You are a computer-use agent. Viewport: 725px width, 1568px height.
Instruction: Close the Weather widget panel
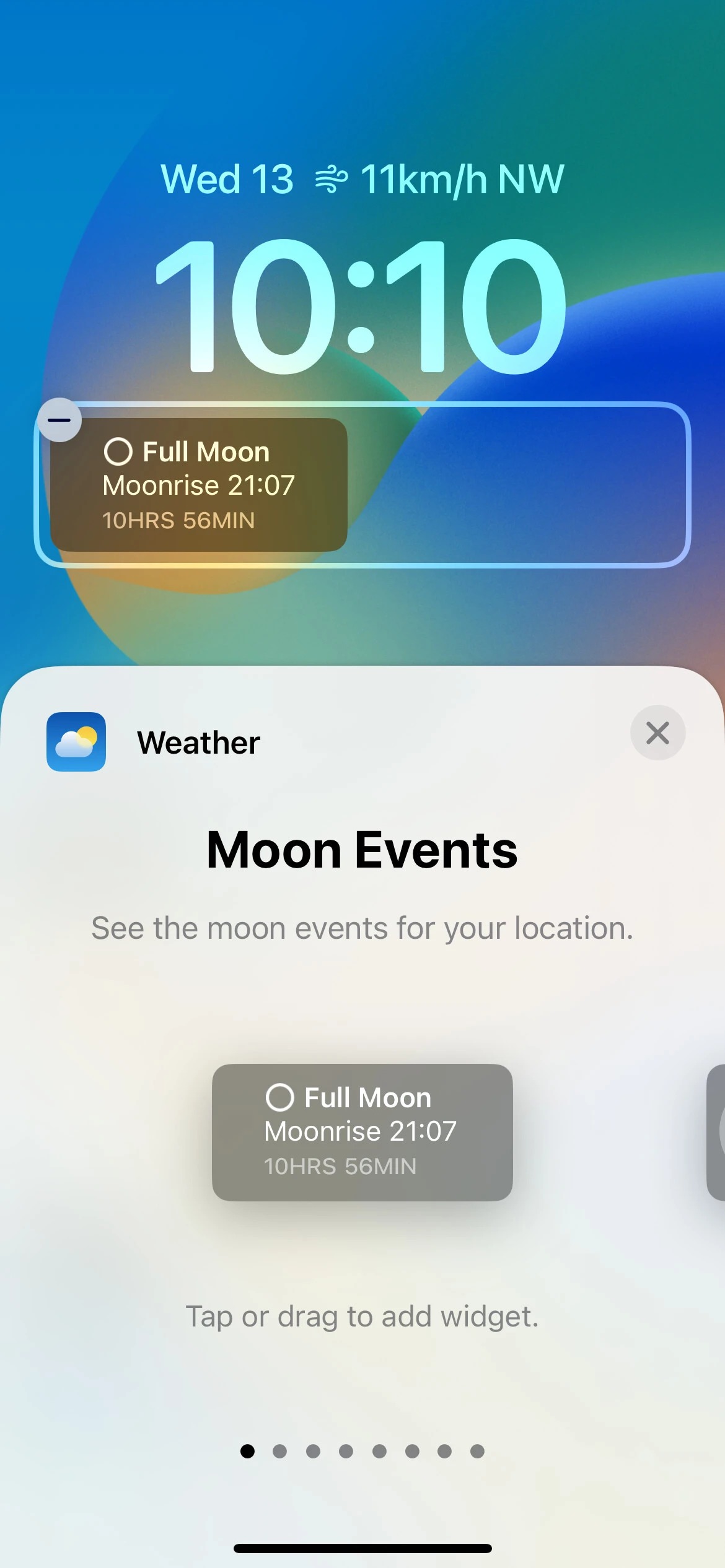pos(657,733)
